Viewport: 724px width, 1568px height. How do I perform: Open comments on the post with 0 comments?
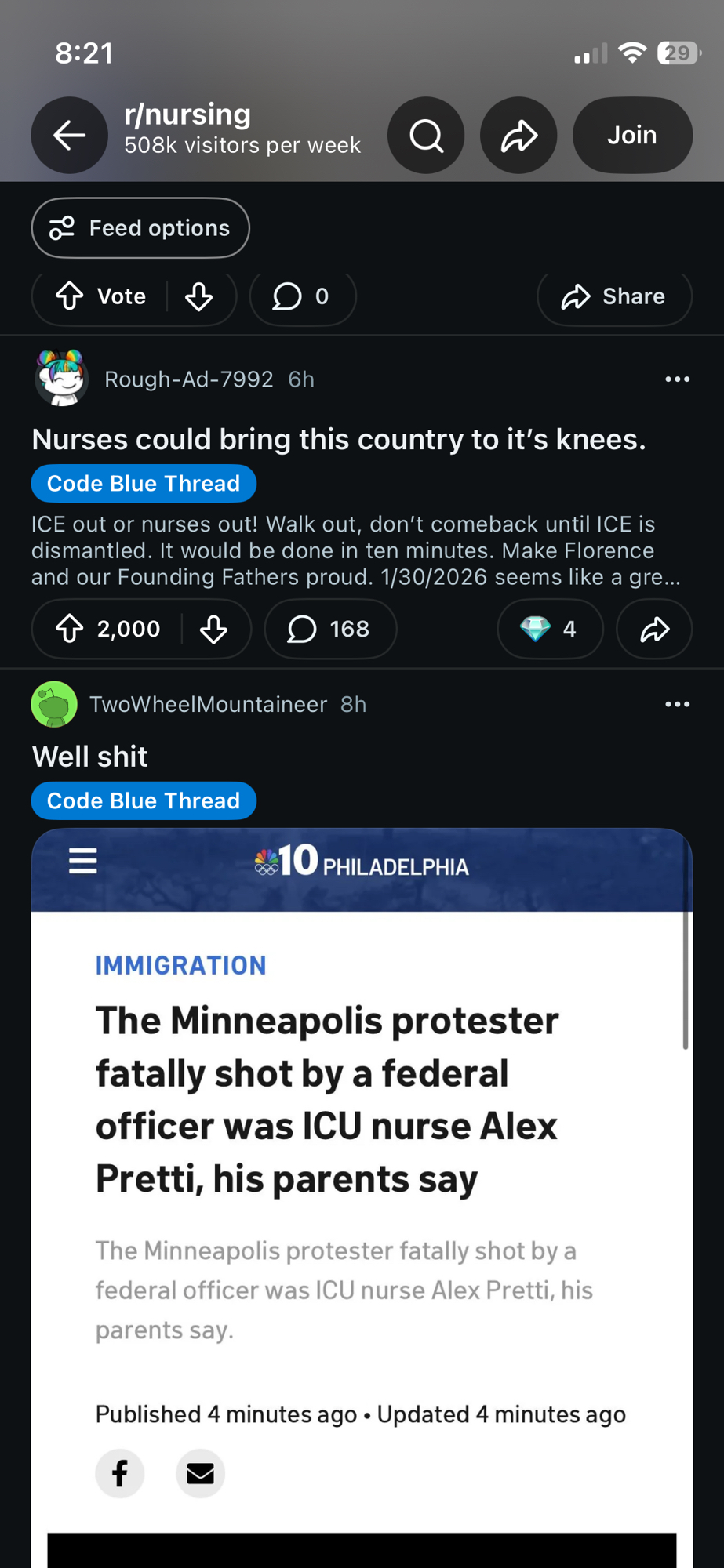tap(302, 296)
